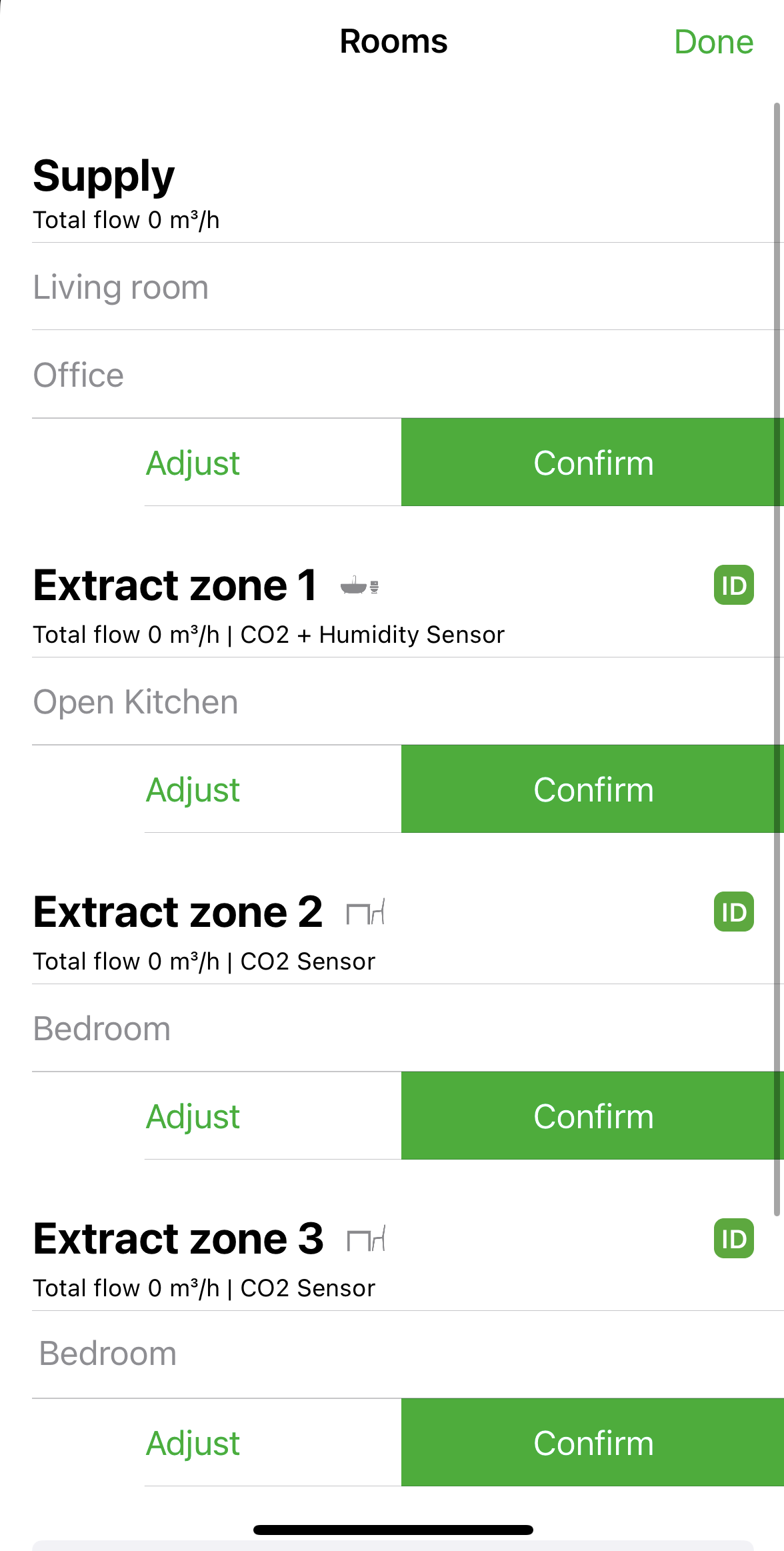The height and width of the screenshot is (1551, 784).
Task: Adjust Extract zone 3 flow
Action: [x=193, y=1443]
